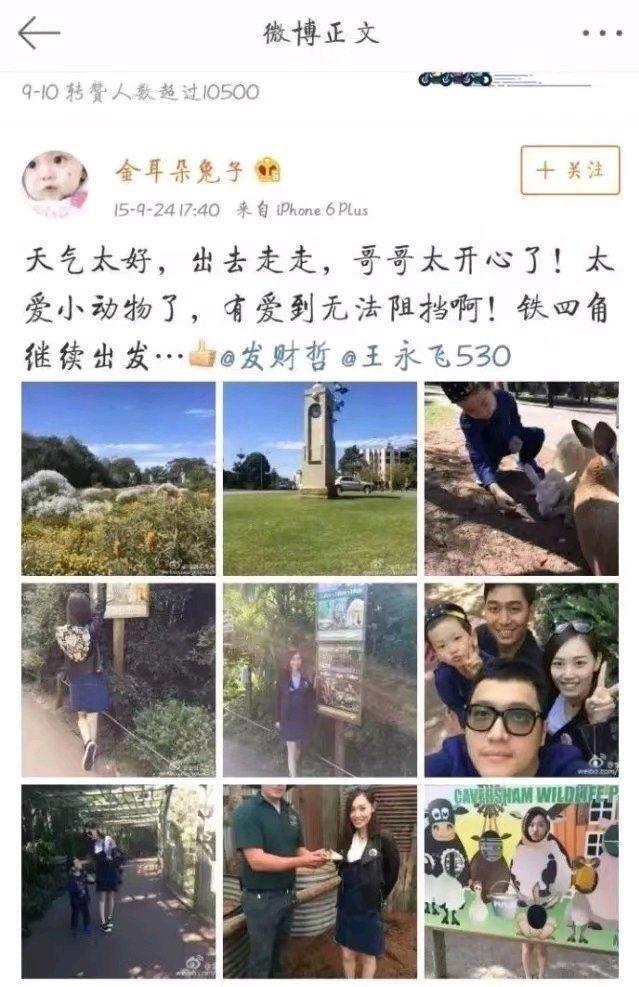Open the @王永飞530 mention
The height and width of the screenshot is (987, 639).
[425, 357]
